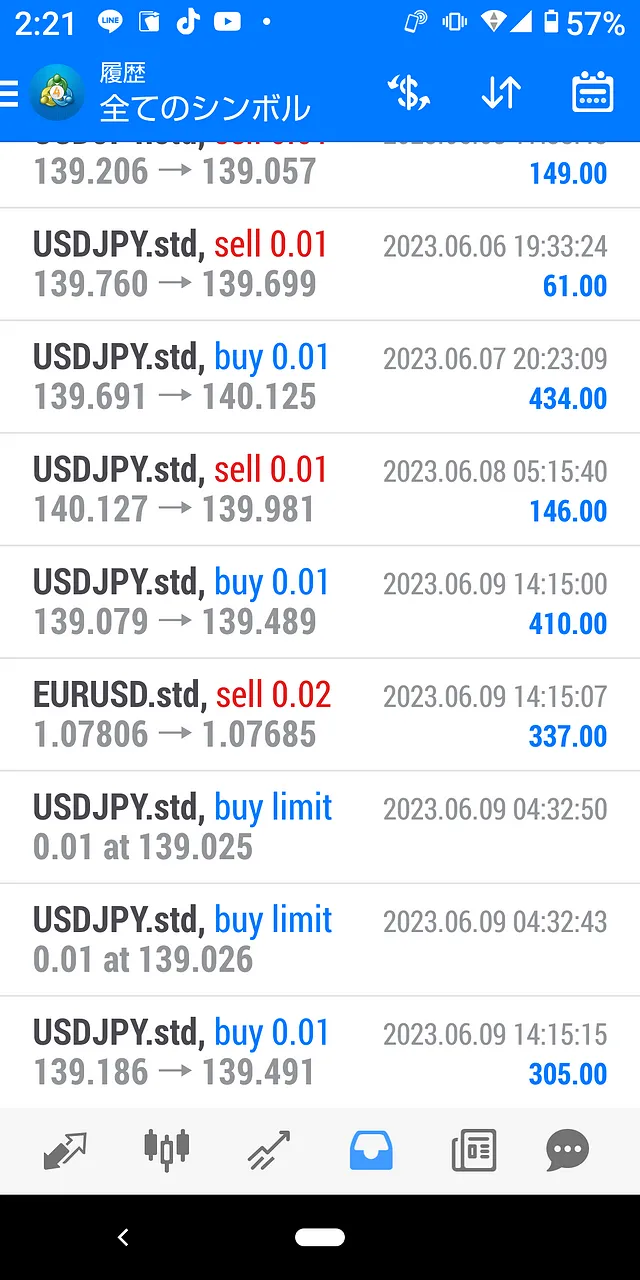Select the USDJPY sell trade with 146.00 profit
This screenshot has width=640, height=1280.
click(320, 490)
